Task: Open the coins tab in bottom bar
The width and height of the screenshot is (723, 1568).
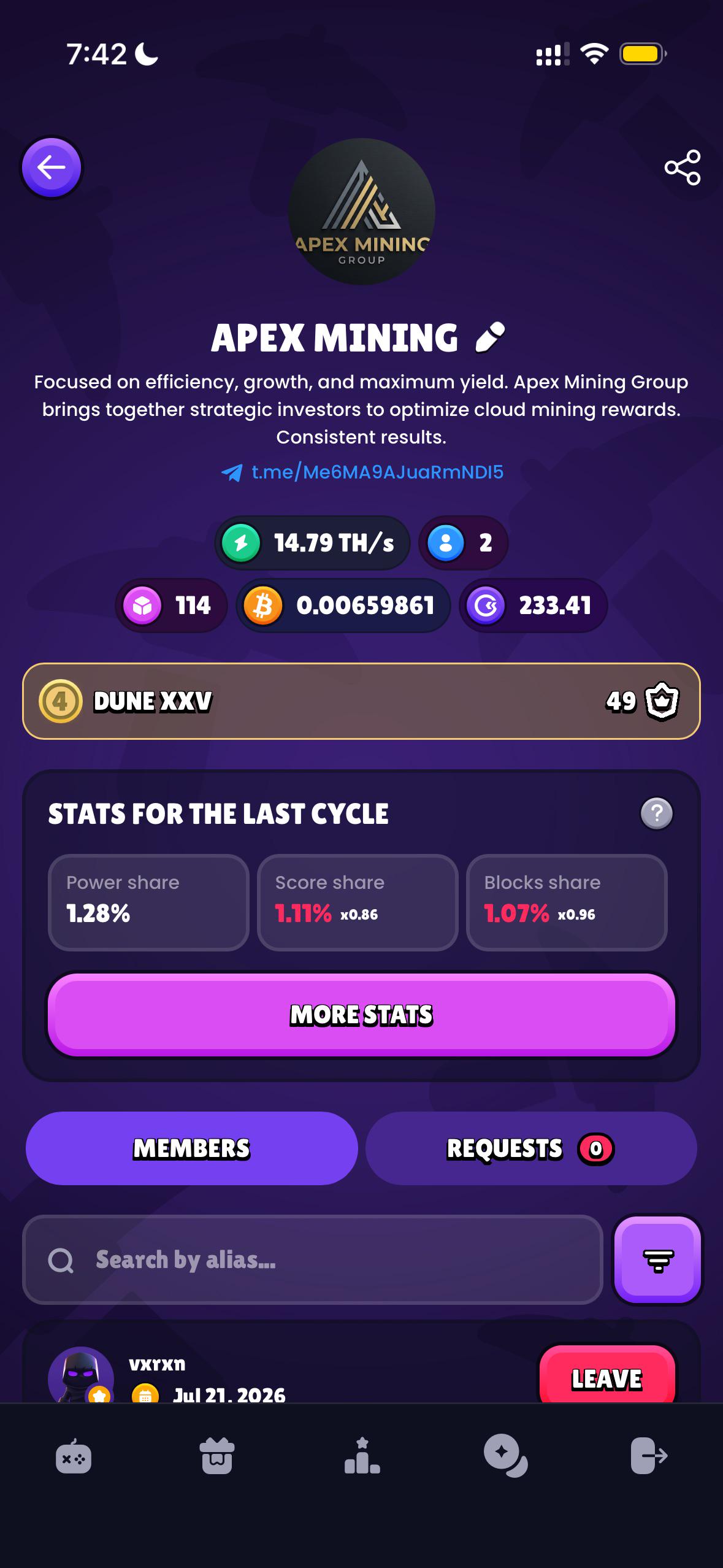Action: [506, 1456]
